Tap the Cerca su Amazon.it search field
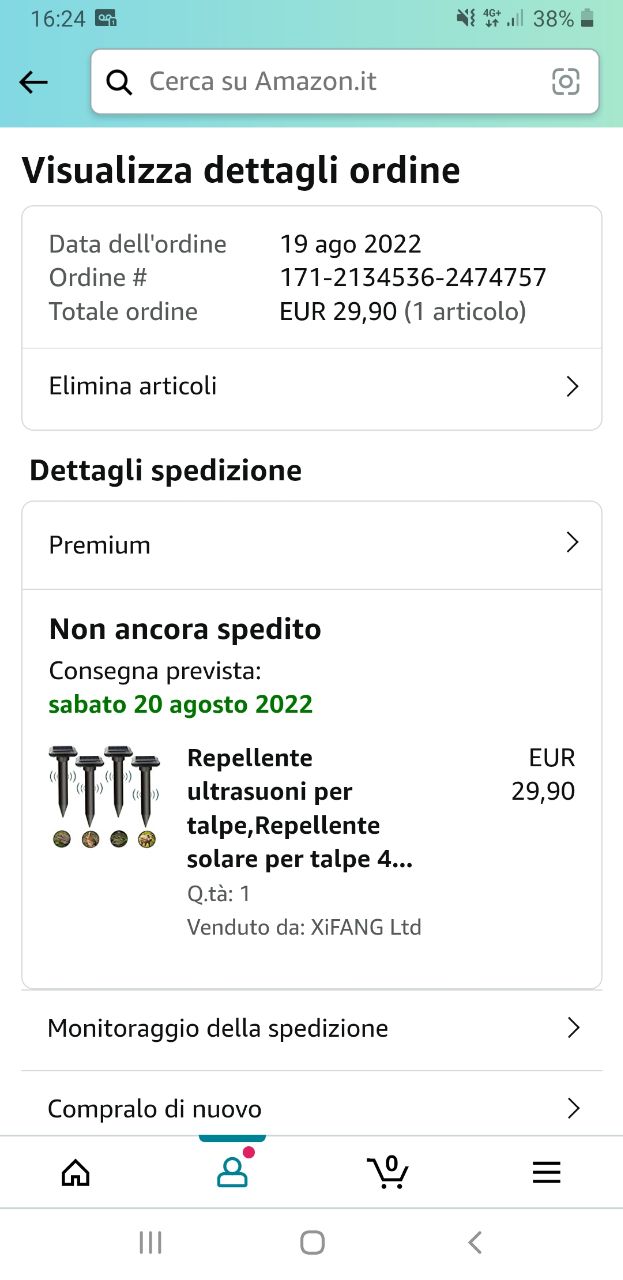623x1280 pixels. click(344, 82)
